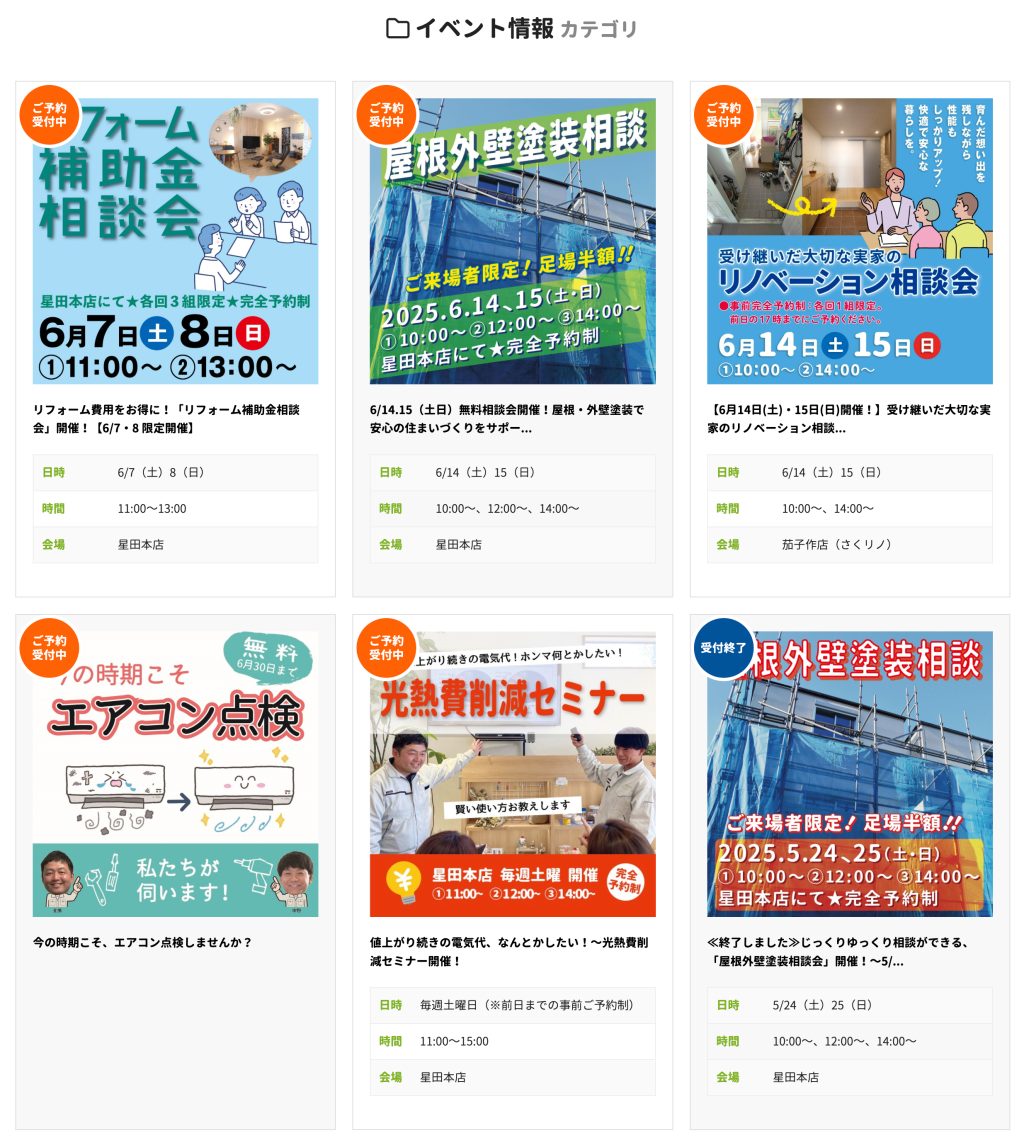The width and height of the screenshot is (1024, 1145).
Task: Select the 光熱費削減セミナー event card
Action: [x=512, y=773]
